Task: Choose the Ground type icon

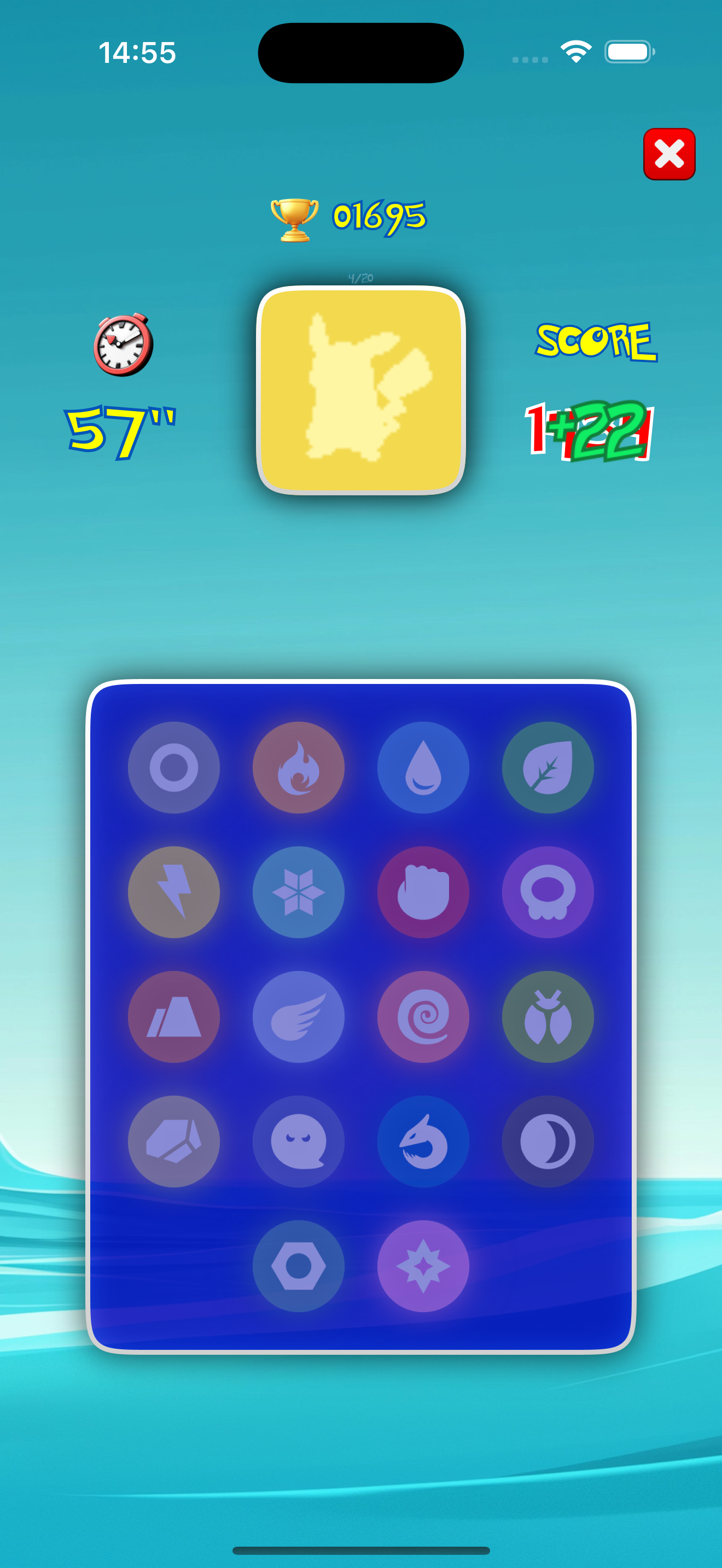Action: point(173,1016)
